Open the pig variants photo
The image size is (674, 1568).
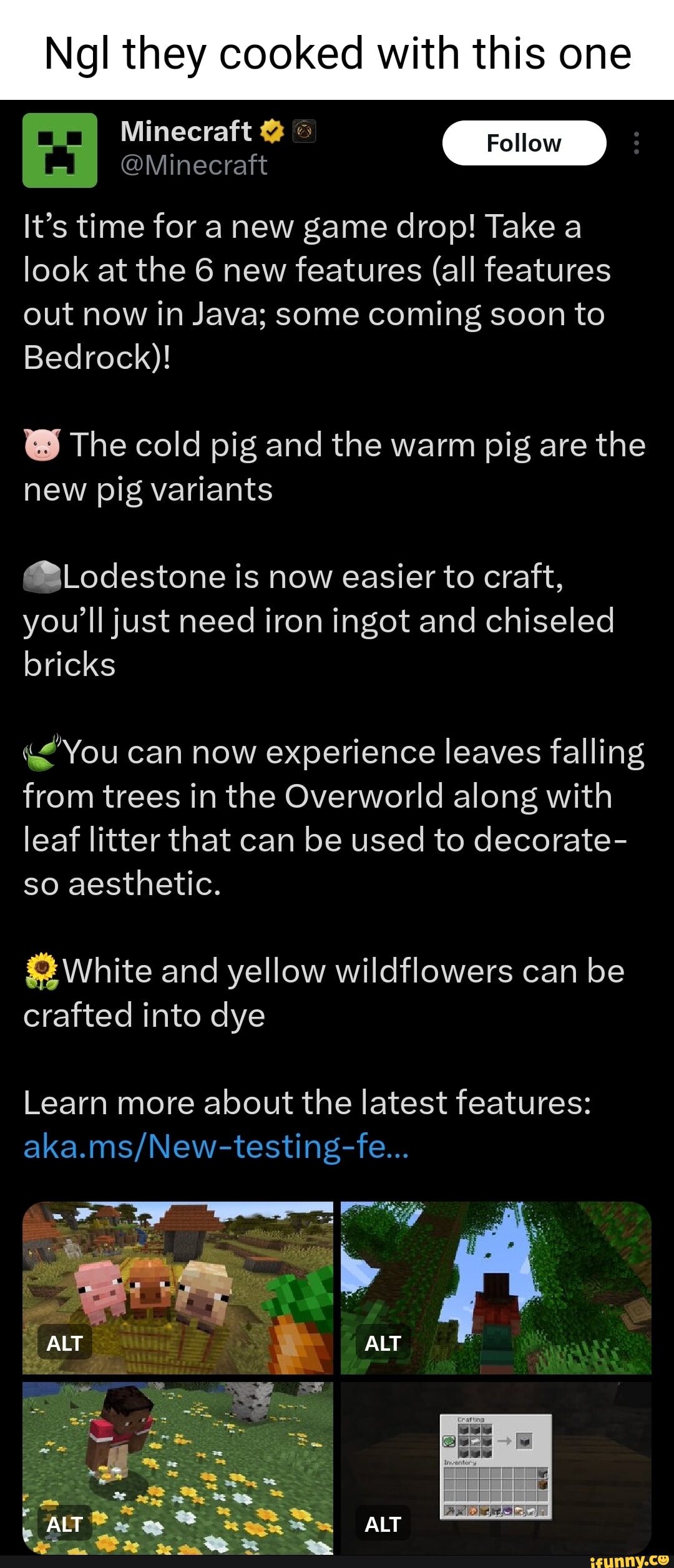coord(178,1273)
